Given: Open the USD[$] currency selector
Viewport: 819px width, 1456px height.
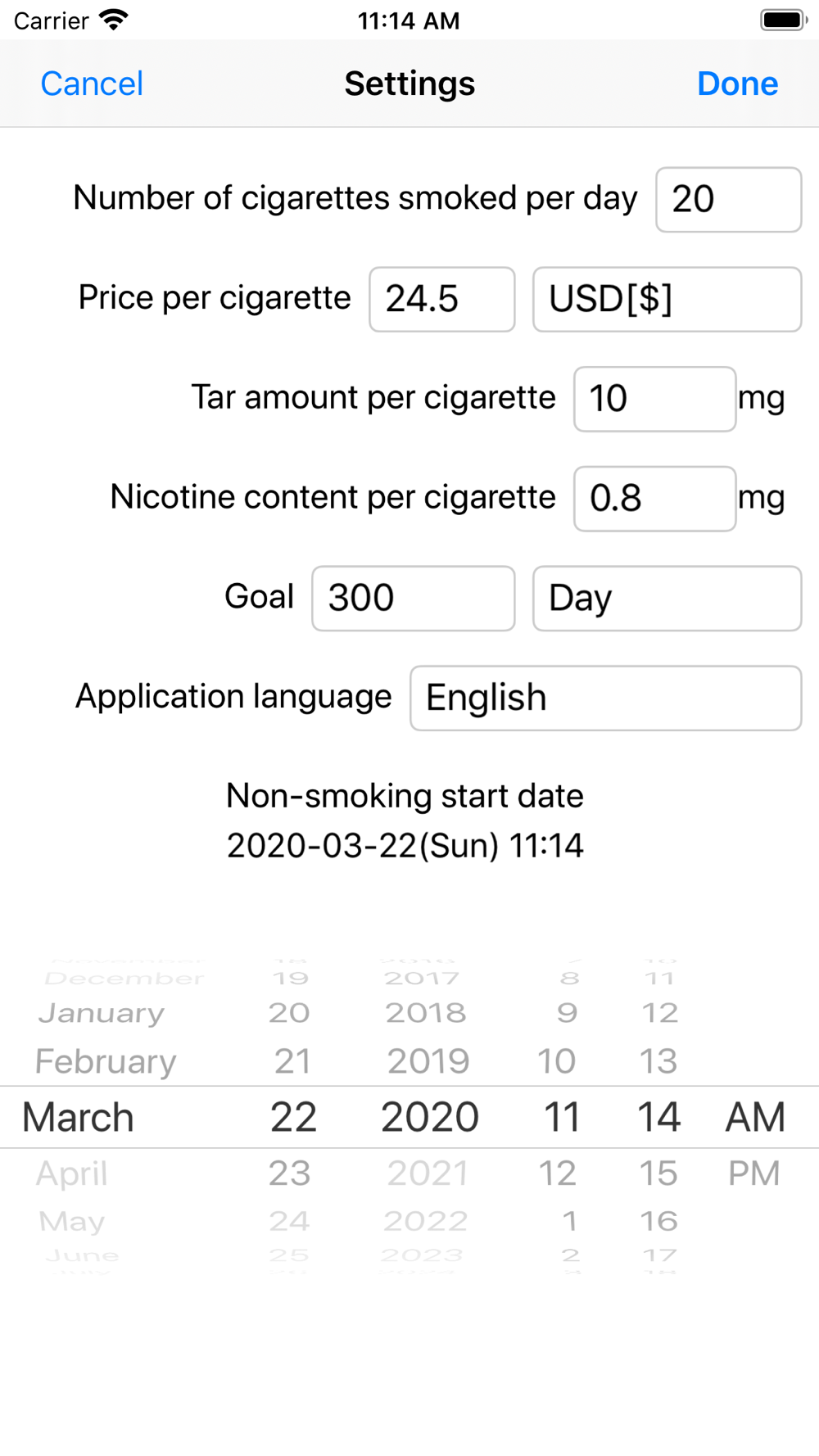Looking at the screenshot, I should pos(667,299).
